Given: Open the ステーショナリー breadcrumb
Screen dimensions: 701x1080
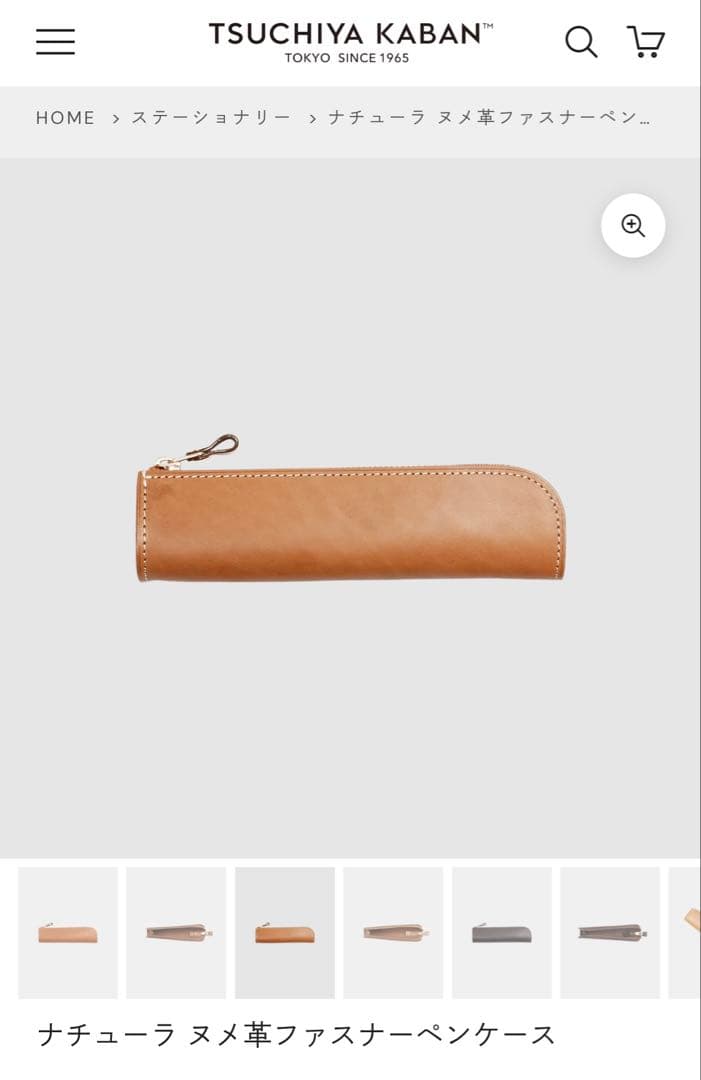Looking at the screenshot, I should [211, 118].
